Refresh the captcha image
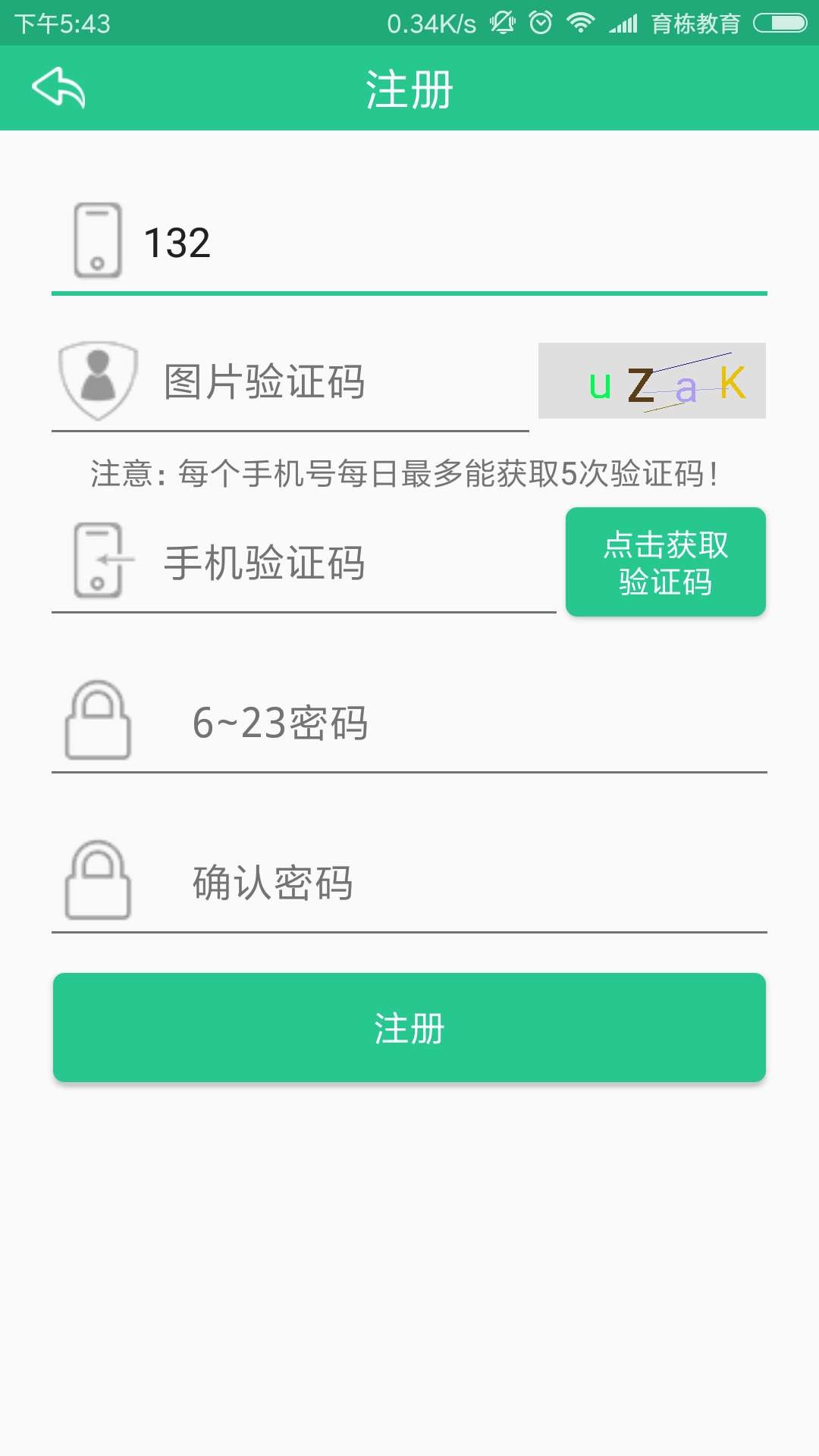The image size is (819, 1456). 652,381
